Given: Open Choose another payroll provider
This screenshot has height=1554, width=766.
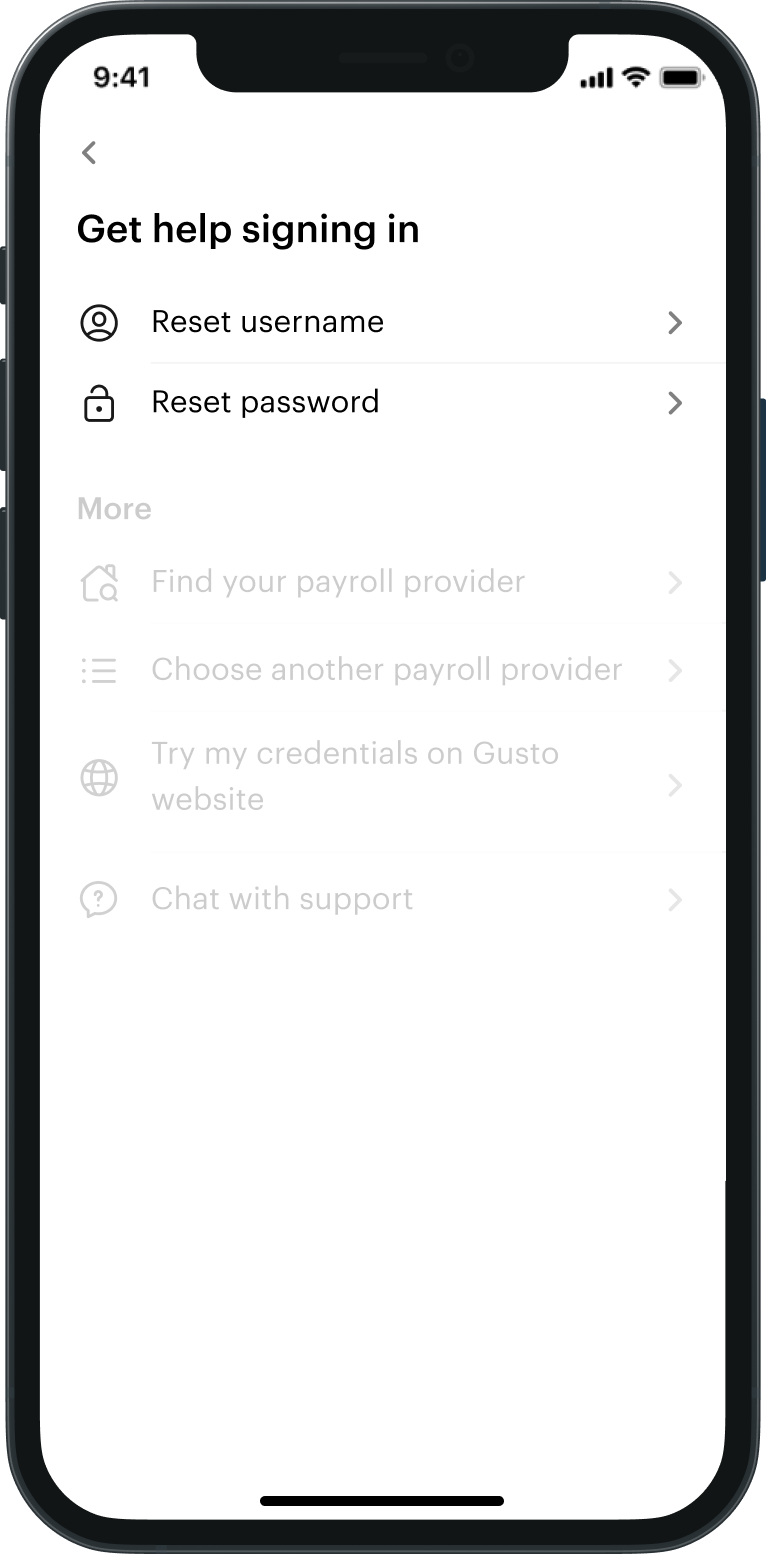Looking at the screenshot, I should point(383,670).
